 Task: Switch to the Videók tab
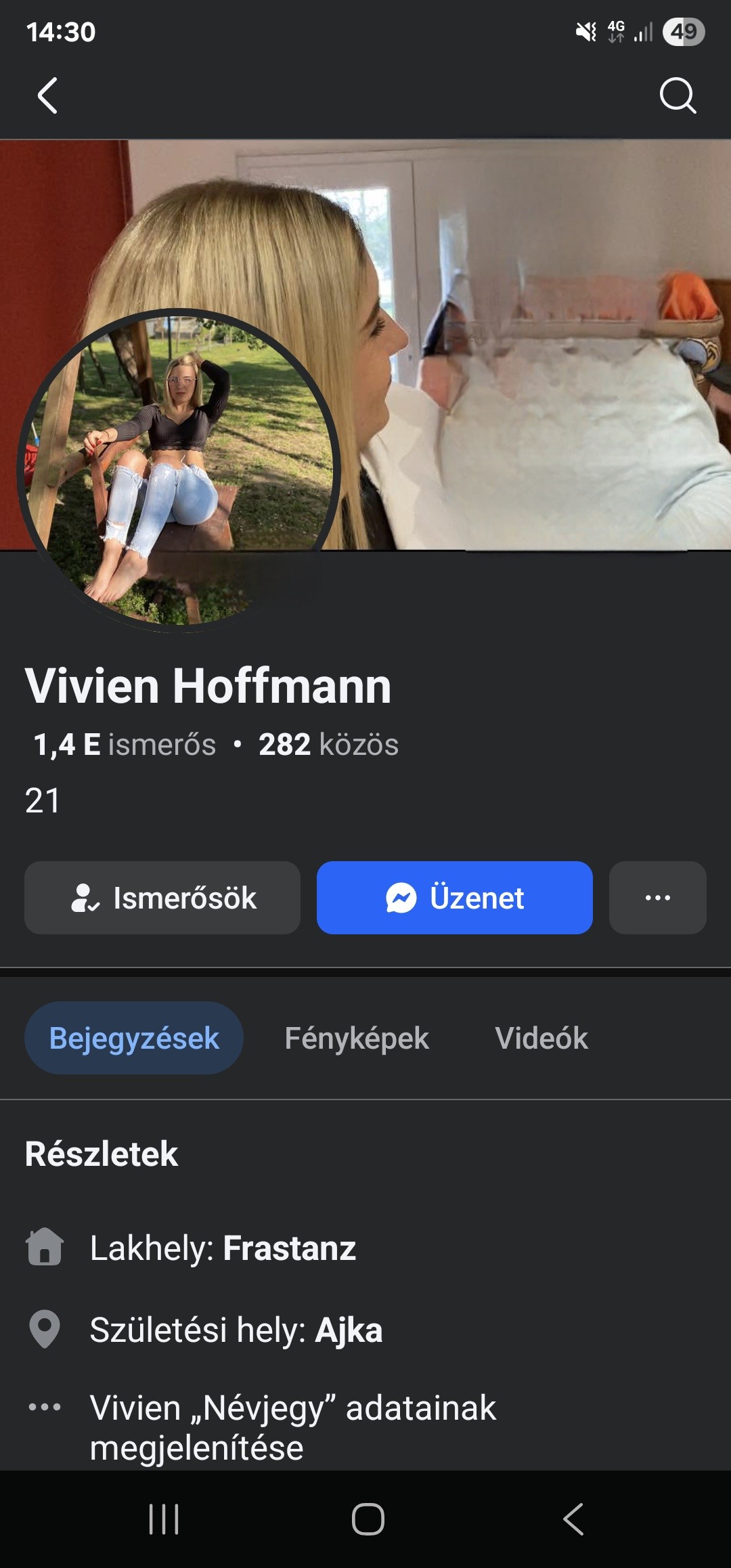[x=541, y=1038]
